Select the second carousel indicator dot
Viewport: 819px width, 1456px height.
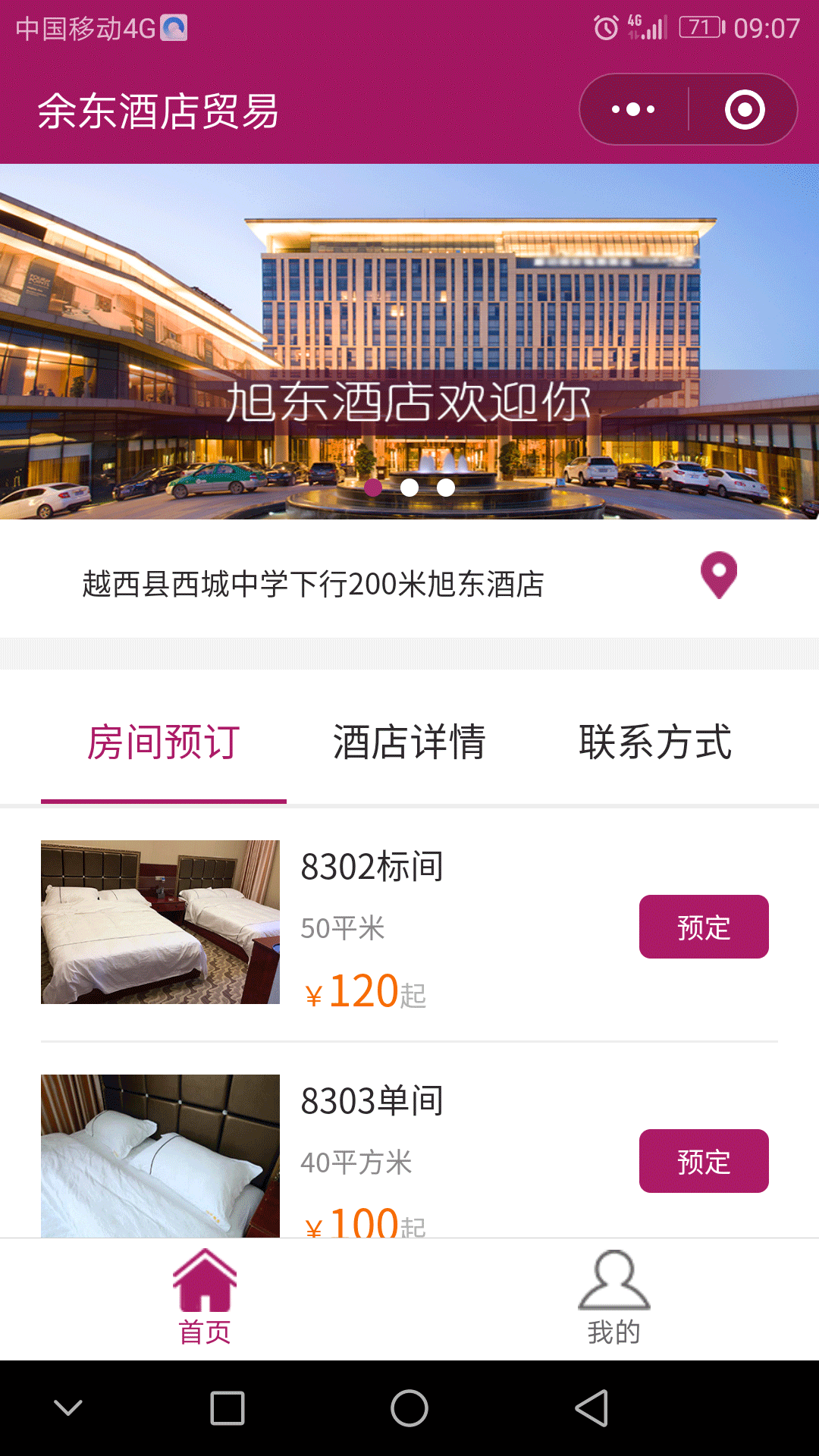(x=409, y=489)
